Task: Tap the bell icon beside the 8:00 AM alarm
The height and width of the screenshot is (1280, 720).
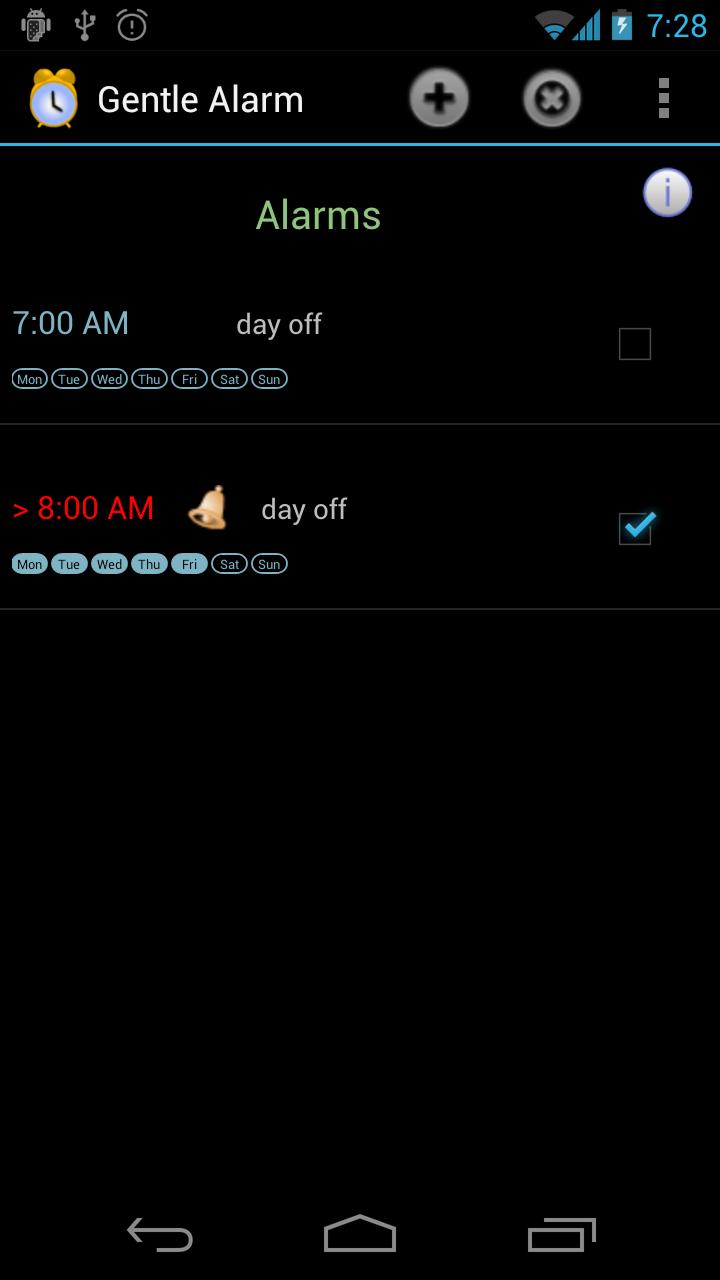Action: point(208,507)
